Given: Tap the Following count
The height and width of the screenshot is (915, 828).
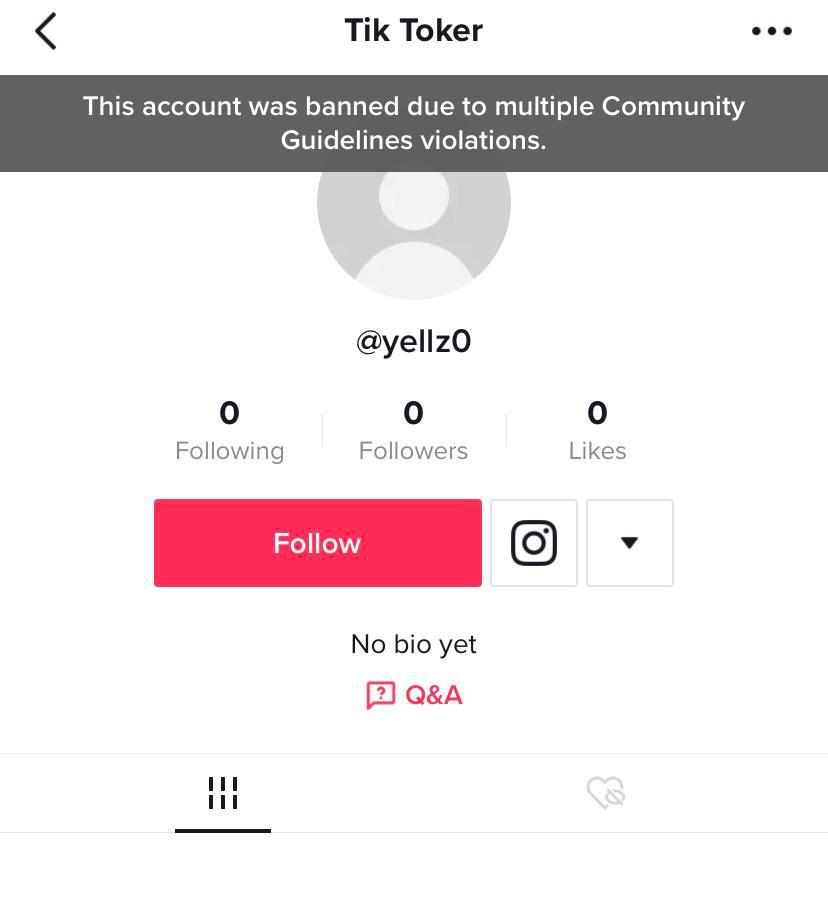Looking at the screenshot, I should point(229,428).
